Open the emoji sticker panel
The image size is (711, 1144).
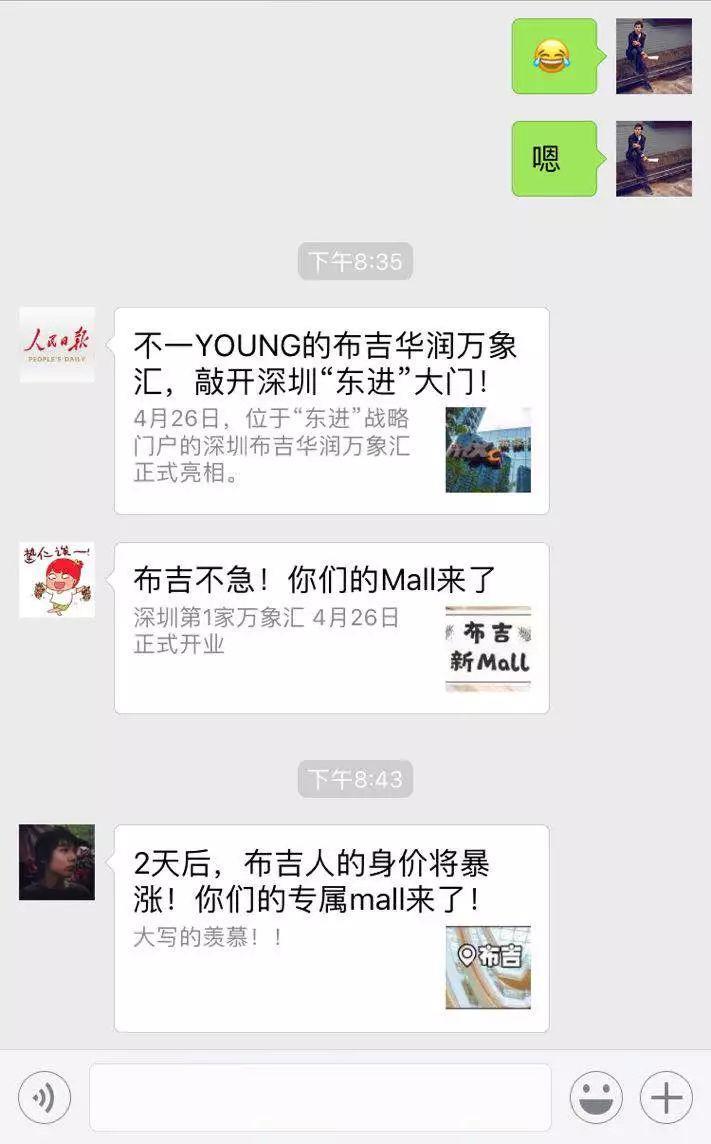point(596,1097)
